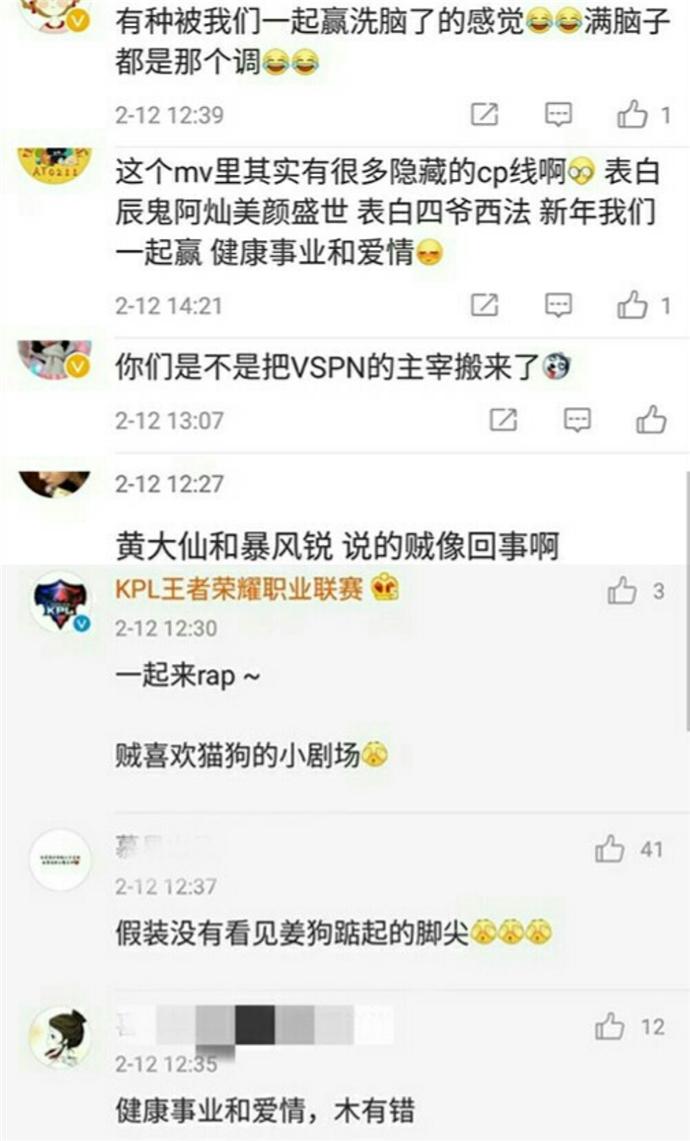The width and height of the screenshot is (690, 1141).
Task: Open KPL王者荣耀职业联赛 profile name
Action: [x=241, y=589]
